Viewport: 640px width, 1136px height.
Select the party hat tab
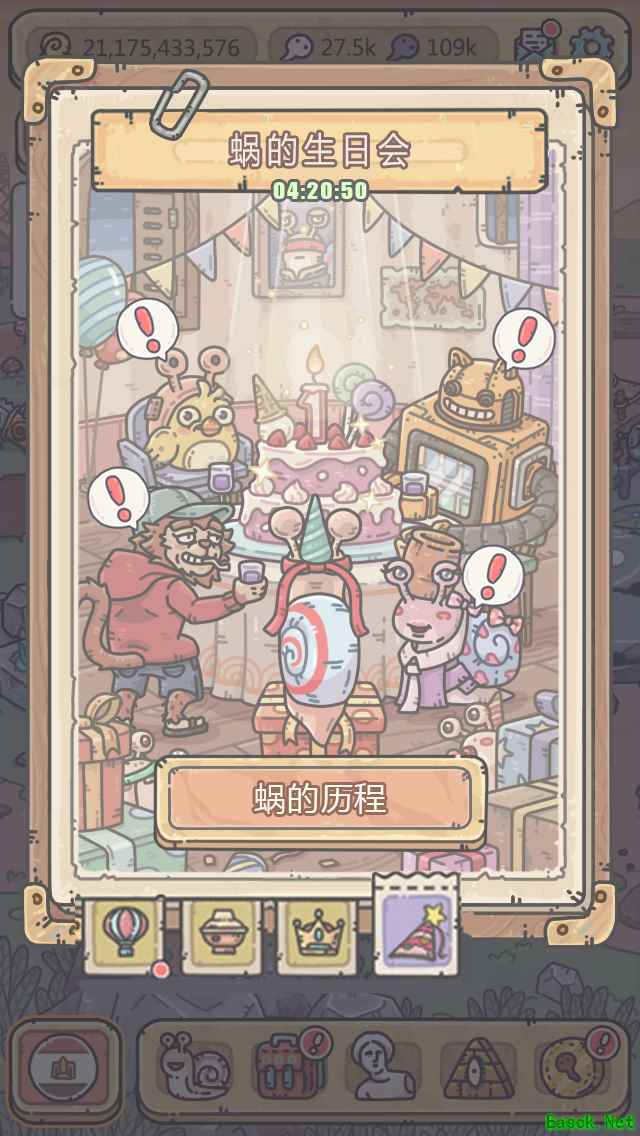416,924
